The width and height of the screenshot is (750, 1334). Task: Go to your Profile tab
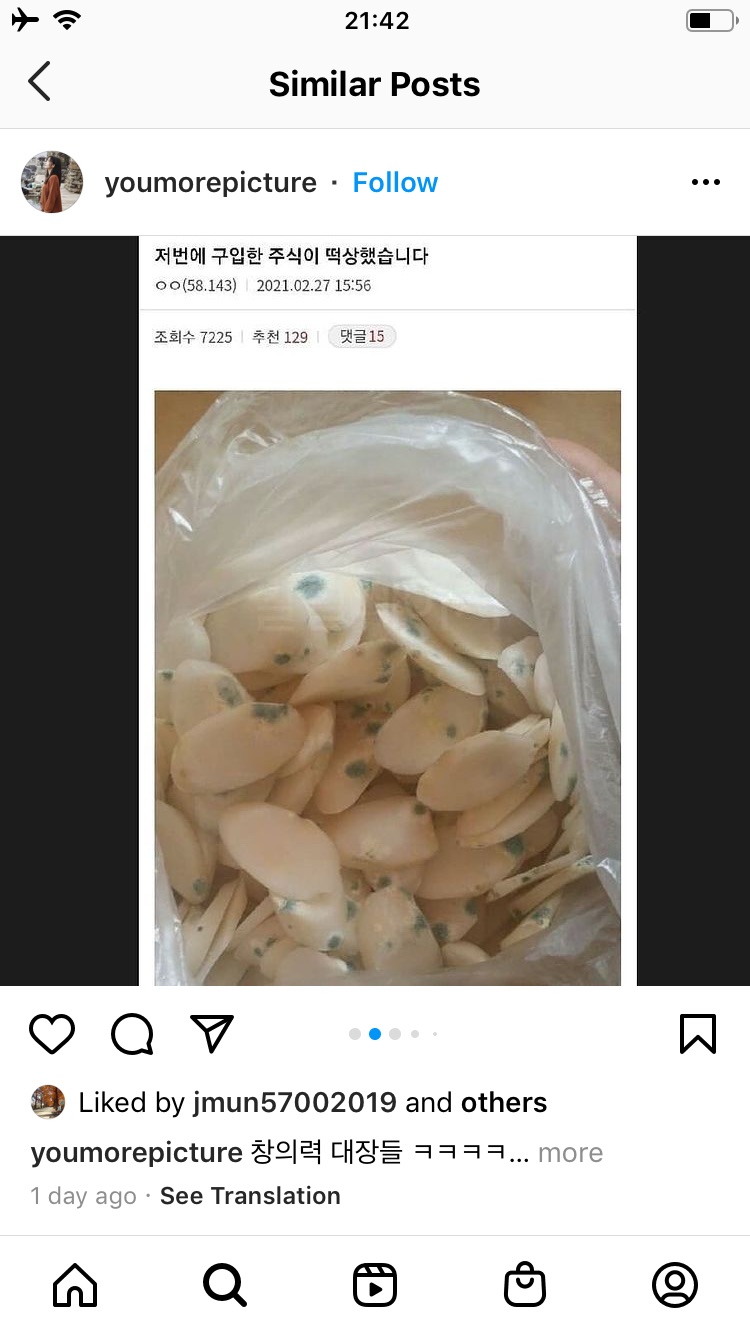click(x=675, y=1285)
